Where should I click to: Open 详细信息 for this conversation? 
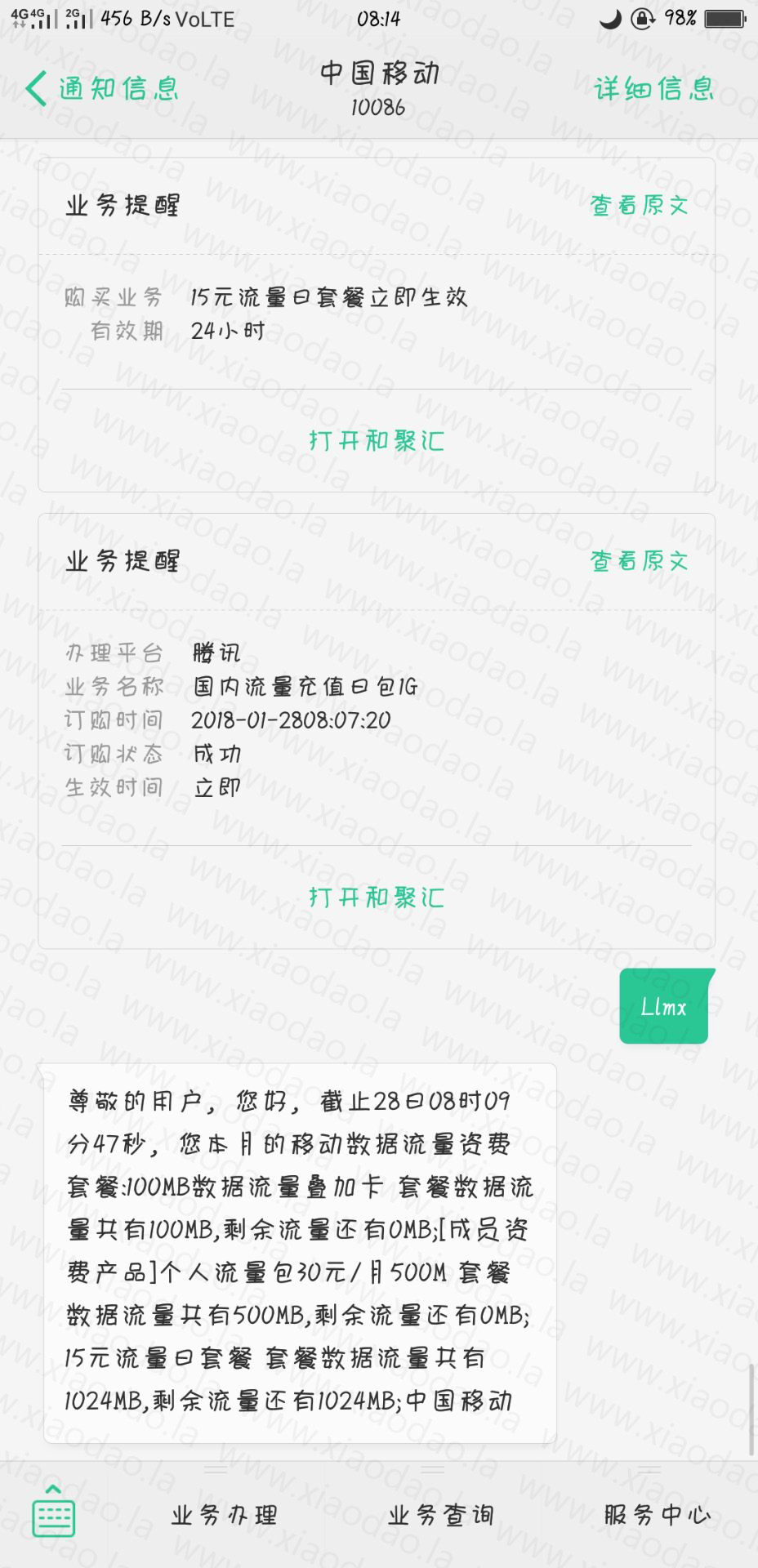653,88
